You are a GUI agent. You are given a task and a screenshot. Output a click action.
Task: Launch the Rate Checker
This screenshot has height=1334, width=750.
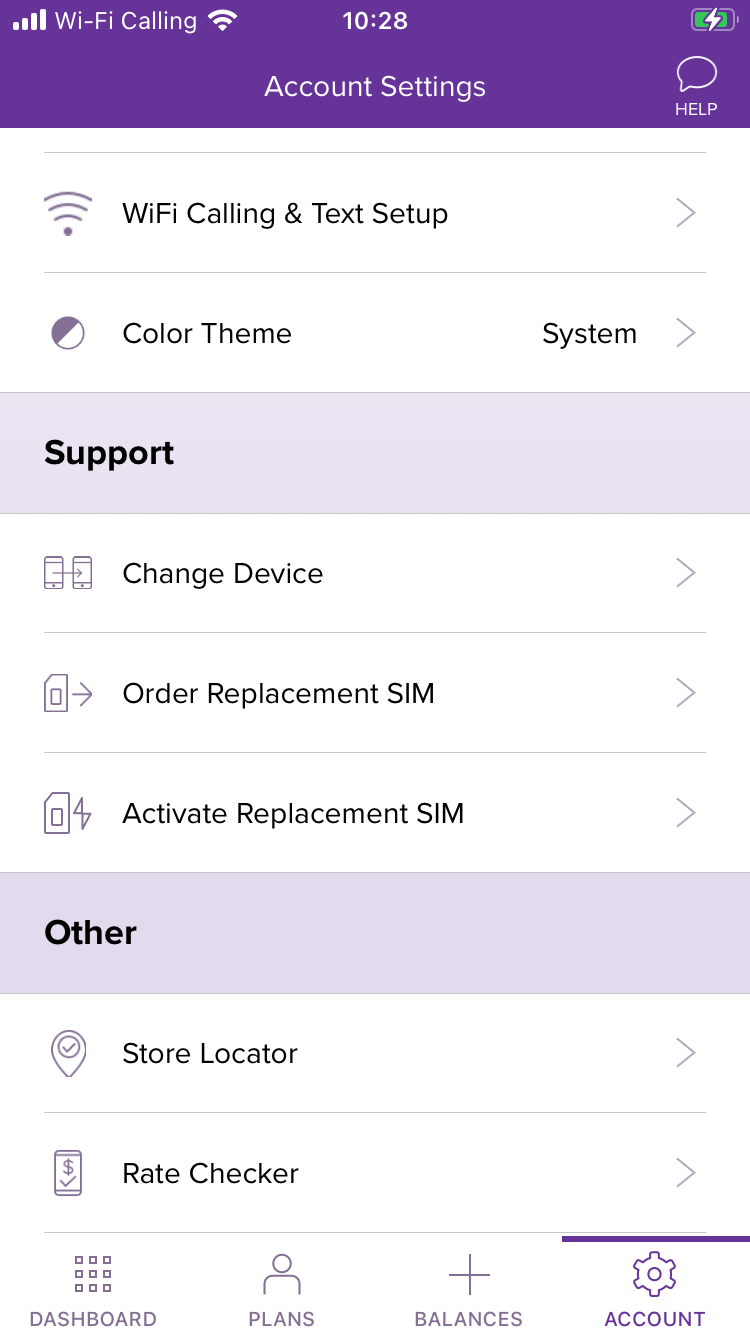(x=375, y=1173)
